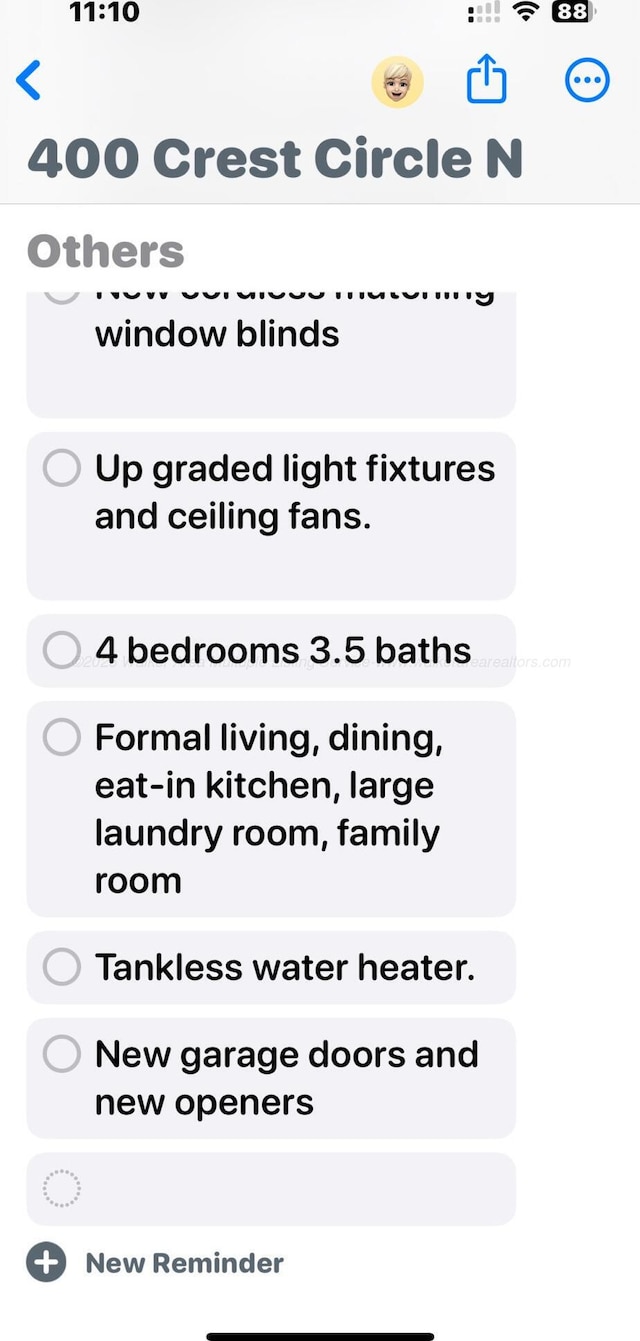The width and height of the screenshot is (640, 1341).
Task: Open the more options ellipsis menu
Action: pyautogui.click(x=586, y=81)
